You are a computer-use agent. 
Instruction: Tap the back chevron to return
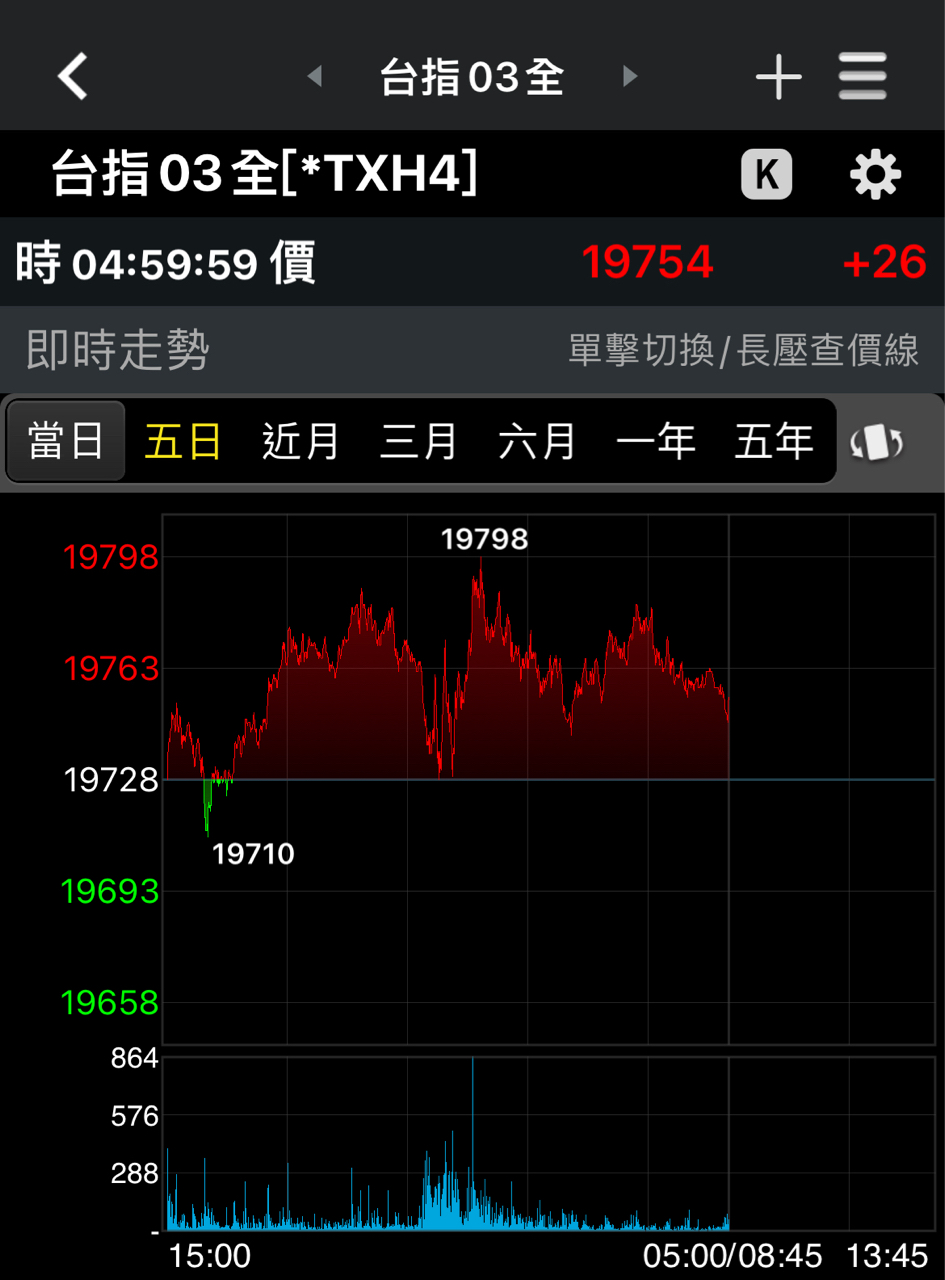(x=70, y=75)
